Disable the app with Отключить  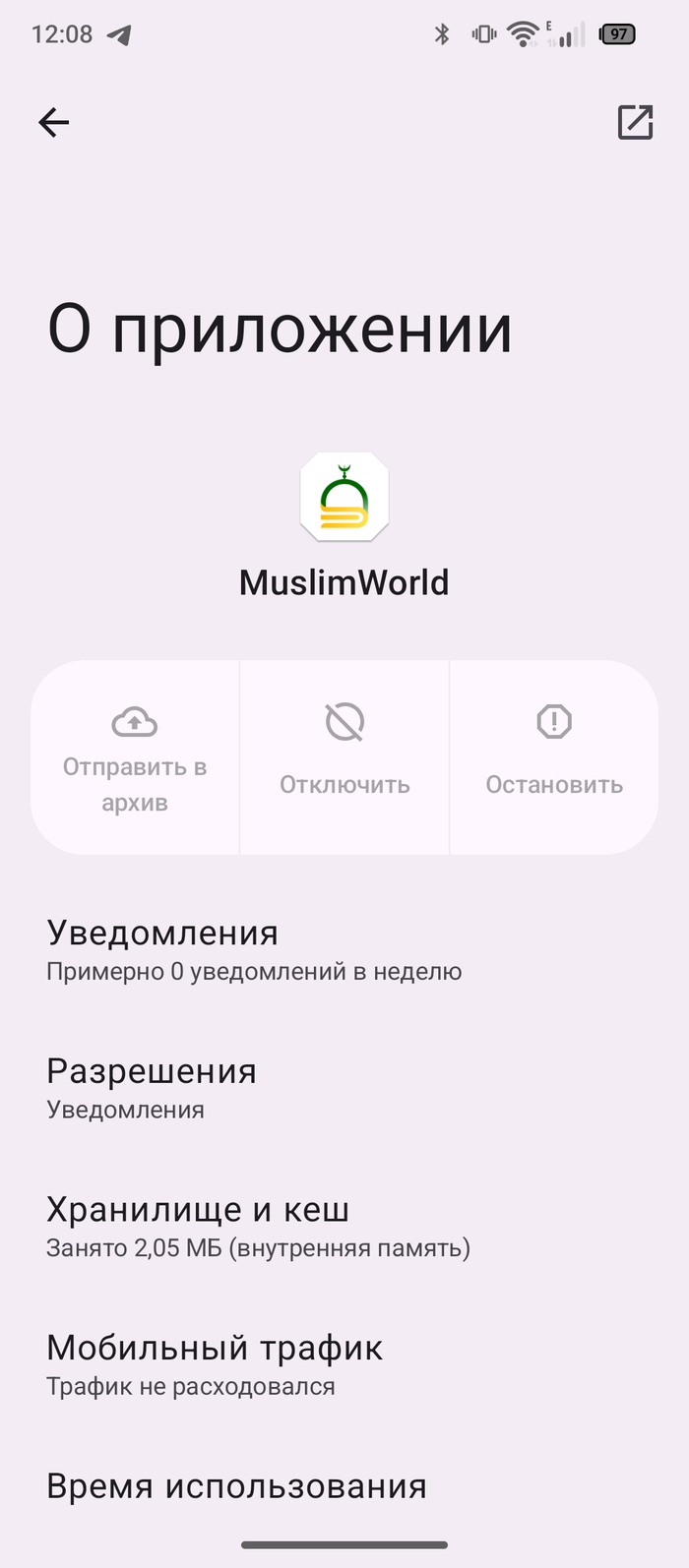coord(344,757)
